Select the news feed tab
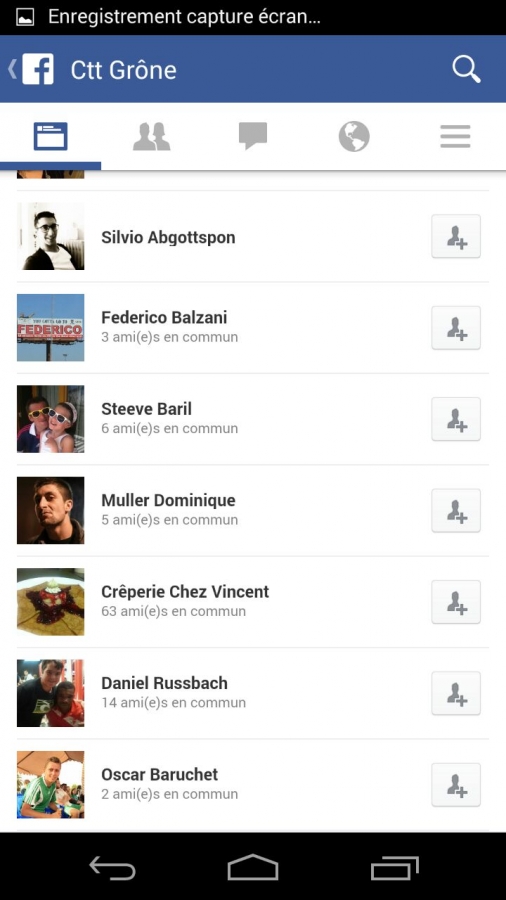Image resolution: width=506 pixels, height=900 pixels. [x=50, y=137]
